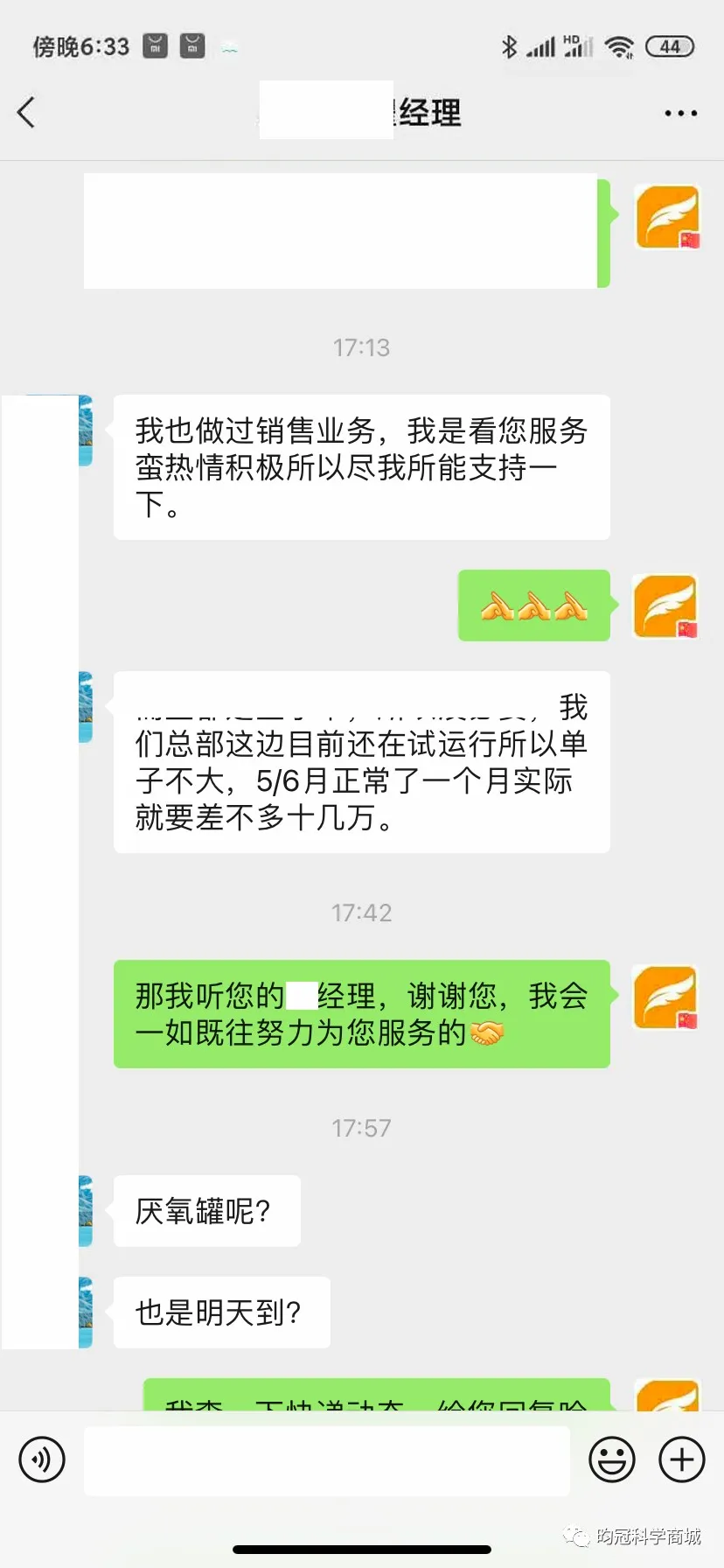This screenshot has height=1568, width=724.
Task: Go back to the chat list
Action: pyautogui.click(x=26, y=113)
